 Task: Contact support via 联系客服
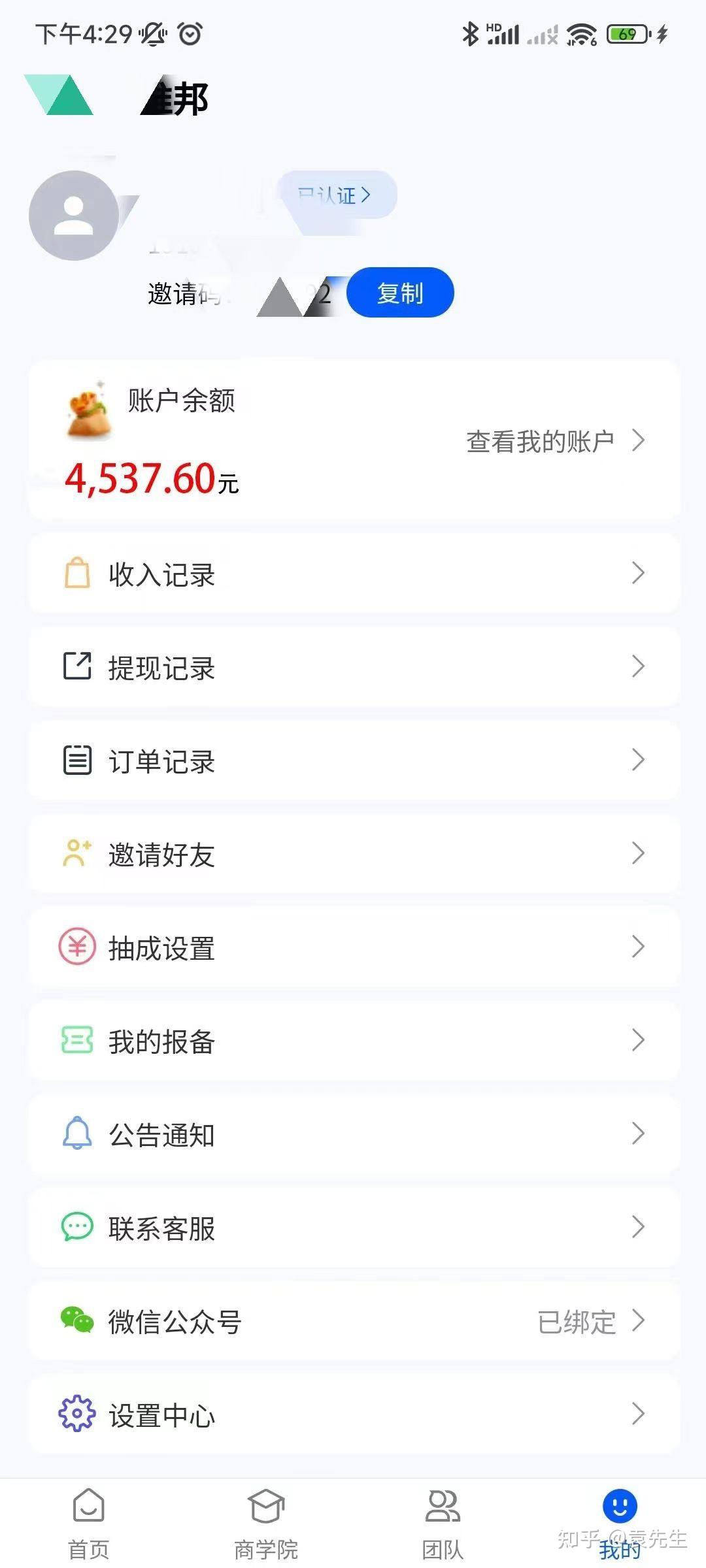tap(353, 1228)
